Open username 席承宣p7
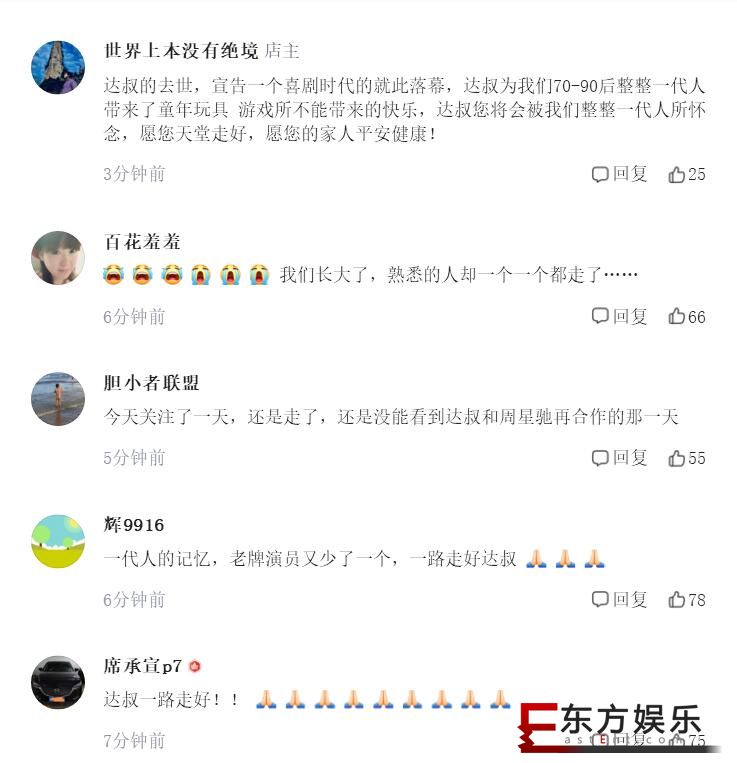Image resolution: width=737 pixels, height=763 pixels. [x=143, y=666]
